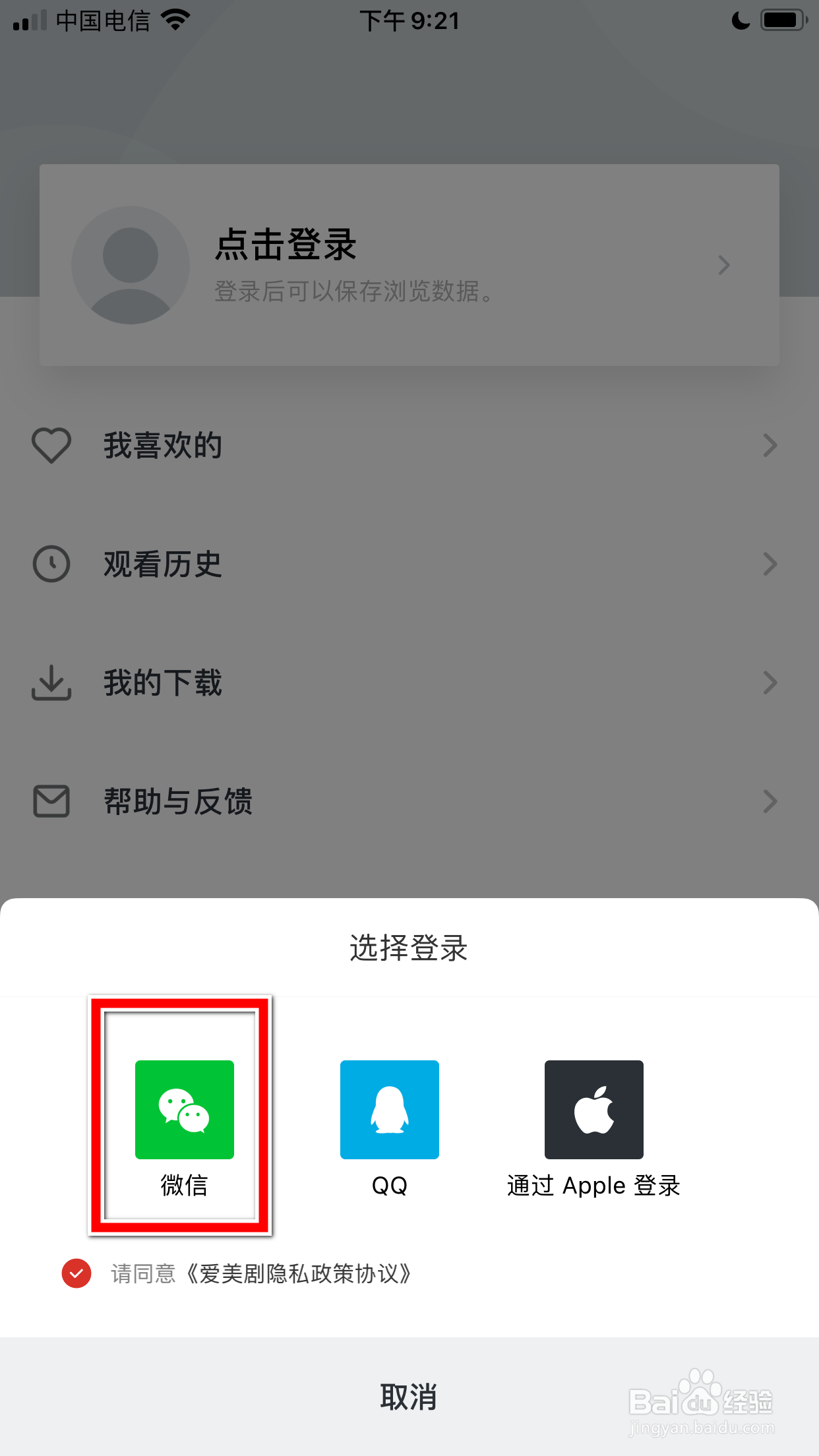
Task: Click the heart icon beside 我喜欢的
Action: pos(51,446)
